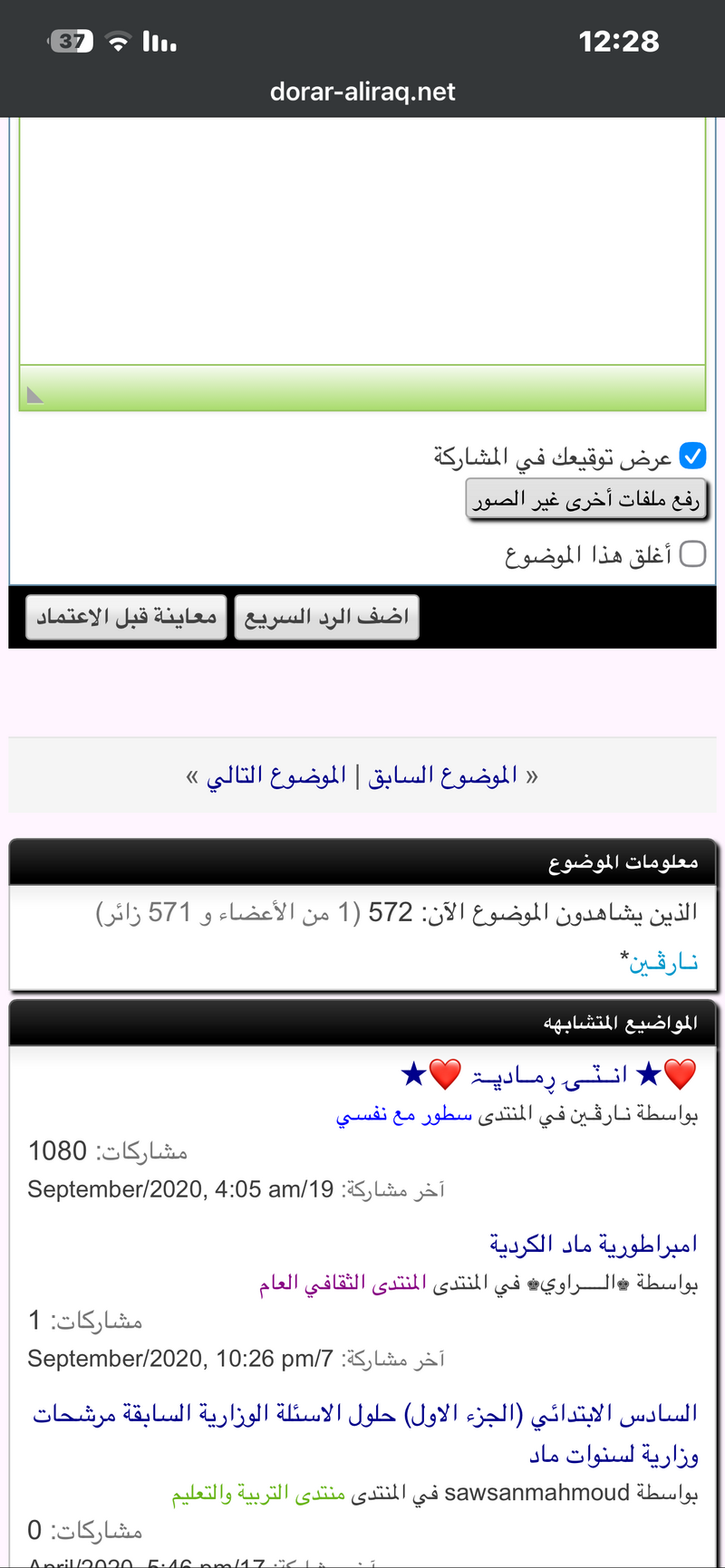
Task: Open امبراطورية ماد الكردية topic
Action: (x=594, y=1244)
